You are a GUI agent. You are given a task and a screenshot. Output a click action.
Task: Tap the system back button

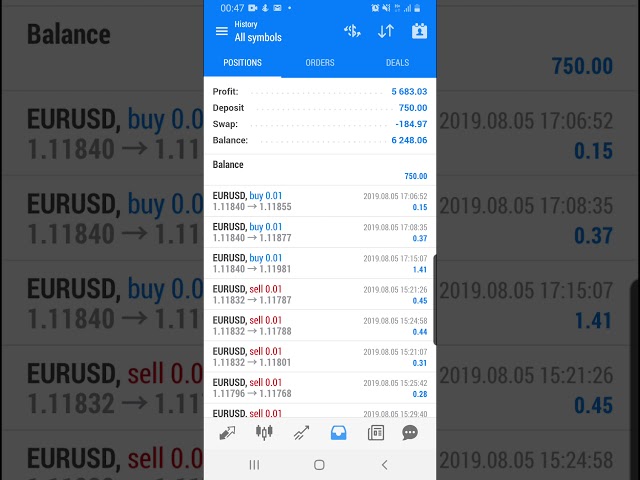coord(384,465)
